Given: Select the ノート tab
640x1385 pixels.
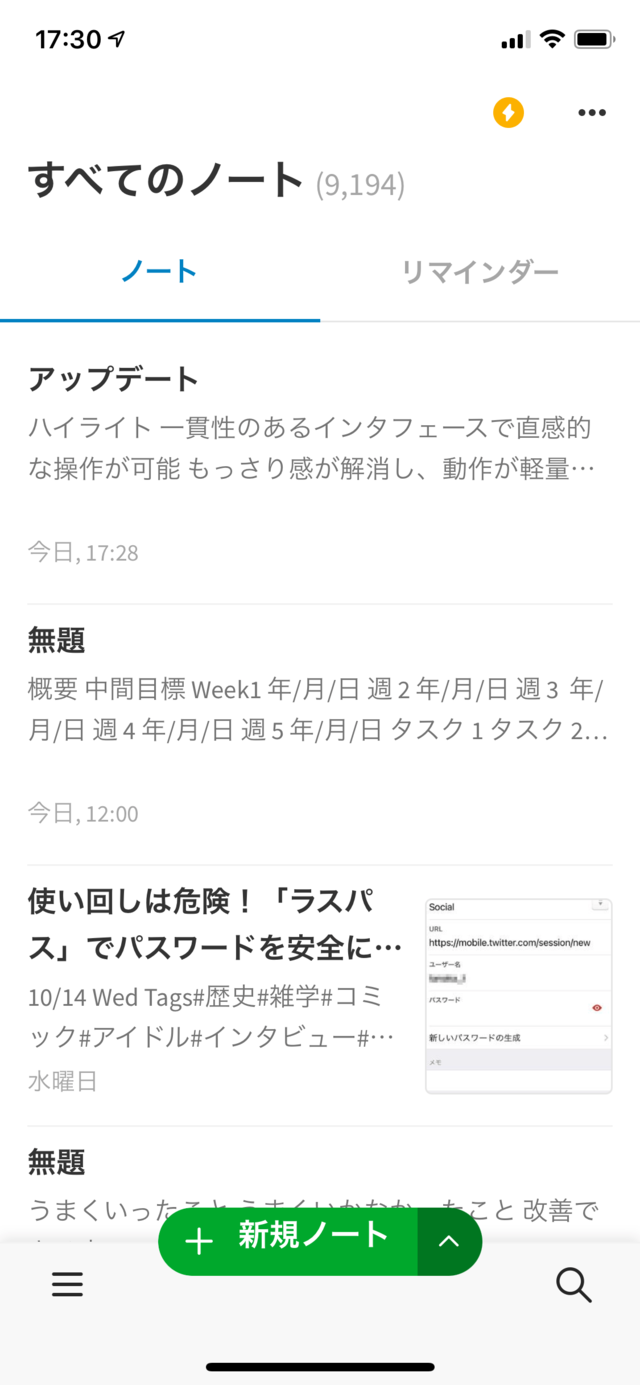Looking at the screenshot, I should [x=159, y=272].
